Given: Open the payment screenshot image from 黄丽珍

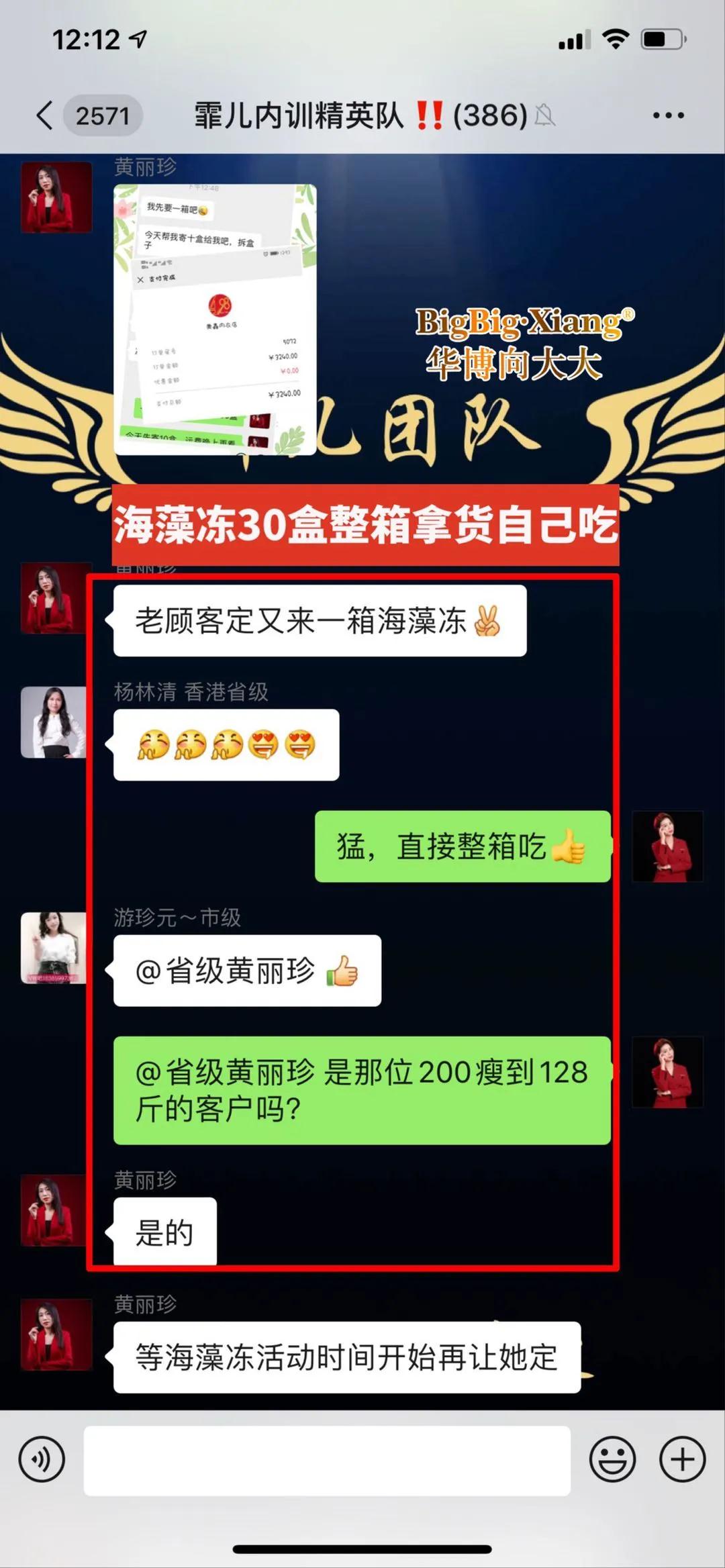Looking at the screenshot, I should click(215, 320).
